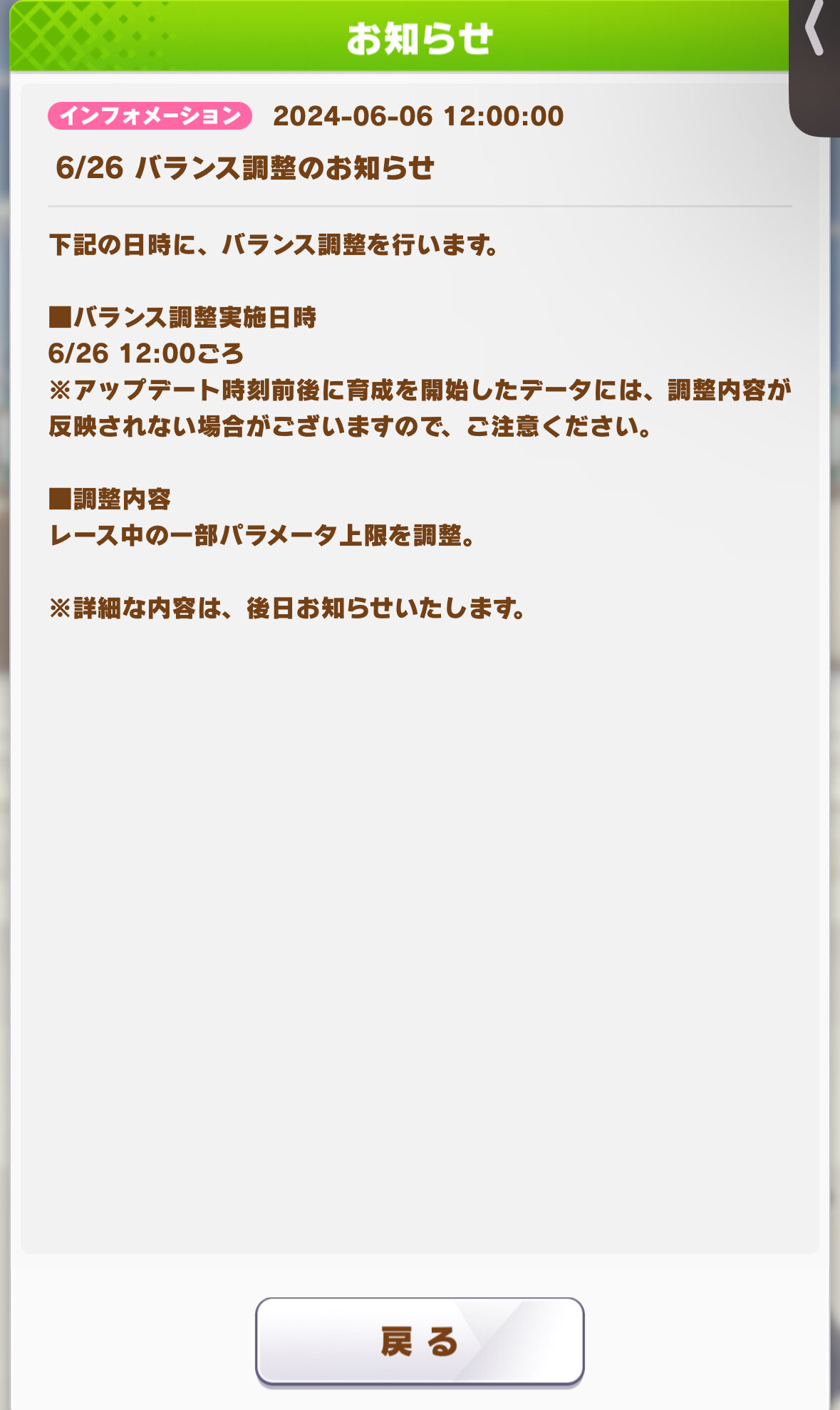This screenshot has width=840, height=1410.
Task: Tap the 戻る button to go back
Action: 420,1341
